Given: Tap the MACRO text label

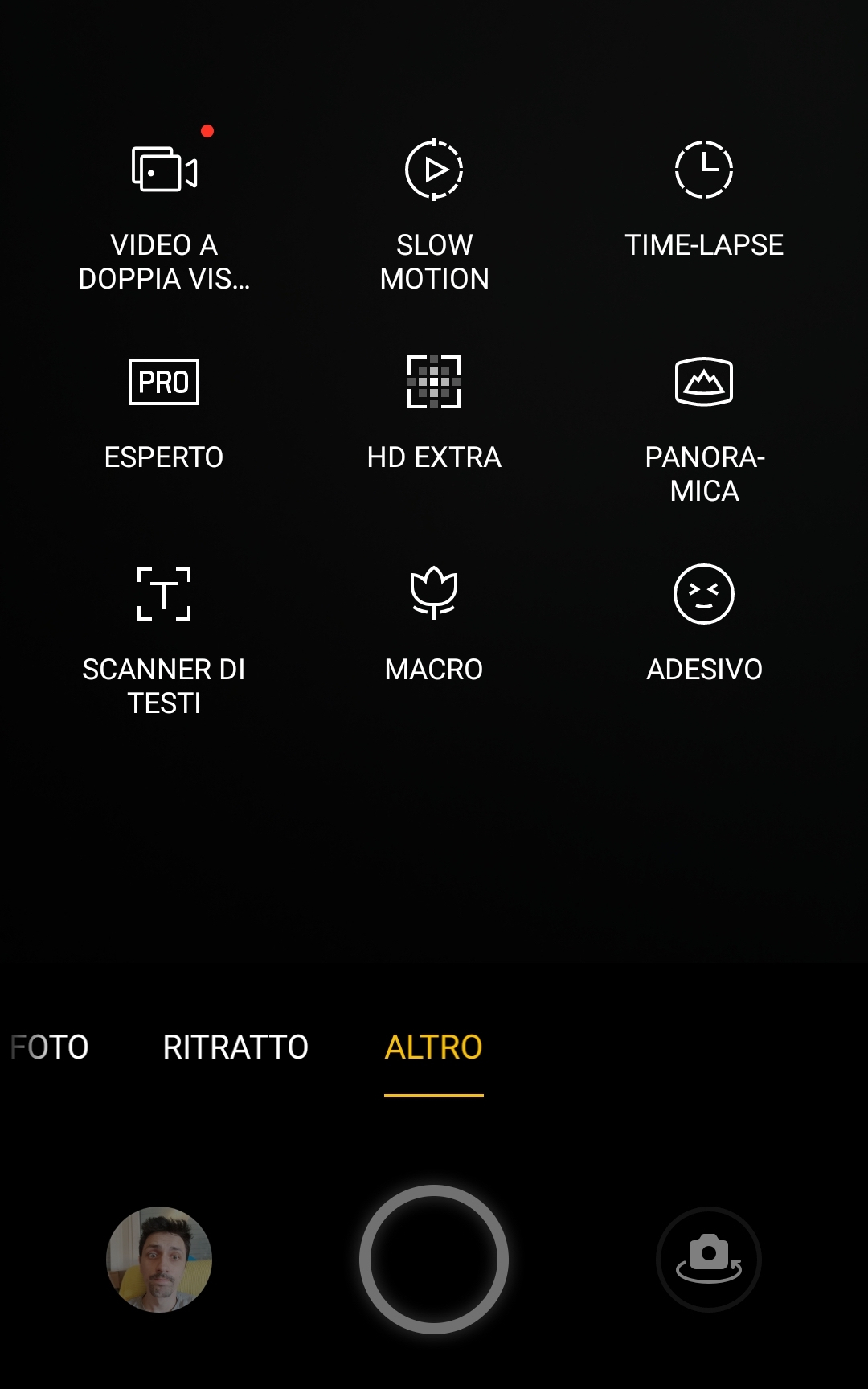Looking at the screenshot, I should point(434,668).
